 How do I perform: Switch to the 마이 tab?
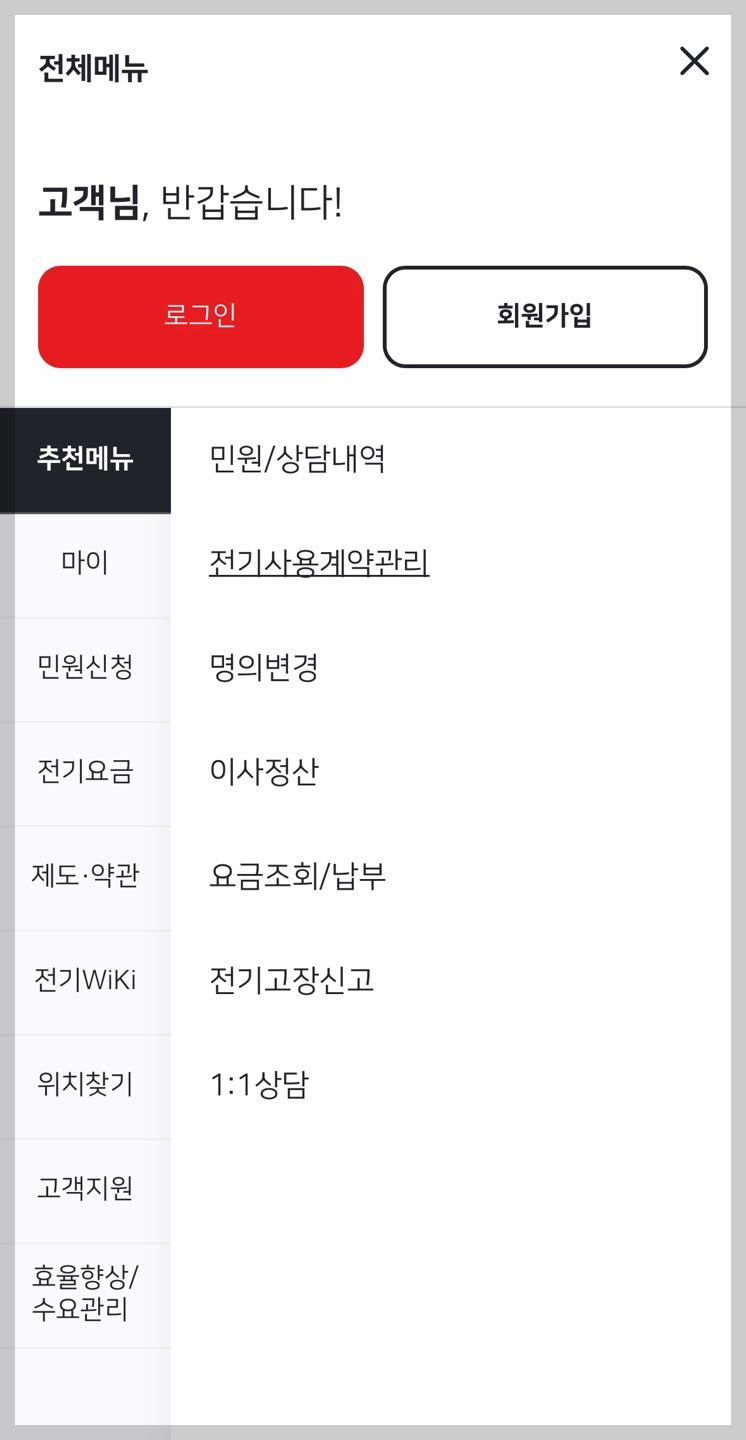(85, 563)
